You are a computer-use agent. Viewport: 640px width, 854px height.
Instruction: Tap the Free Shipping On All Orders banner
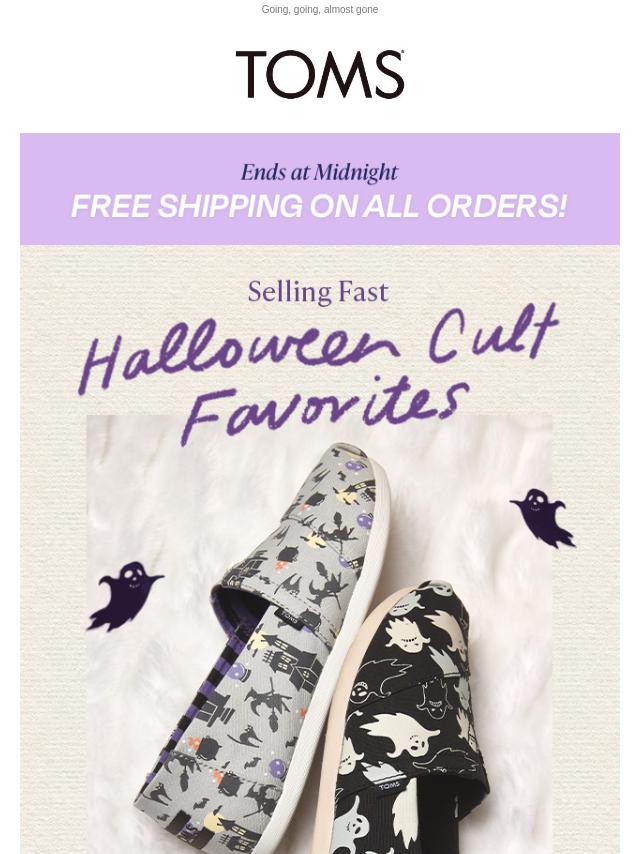[319, 190]
